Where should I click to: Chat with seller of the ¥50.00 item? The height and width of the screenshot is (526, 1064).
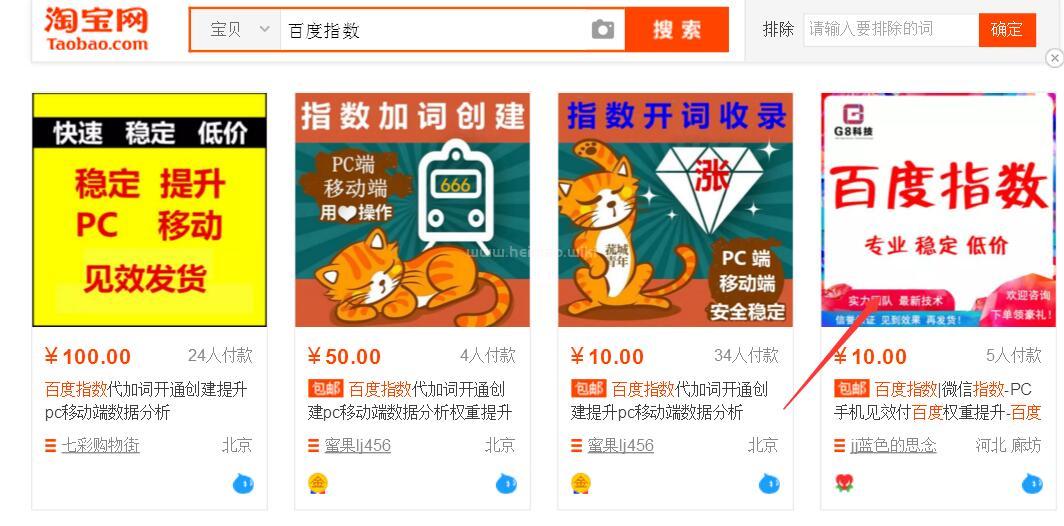(506, 484)
